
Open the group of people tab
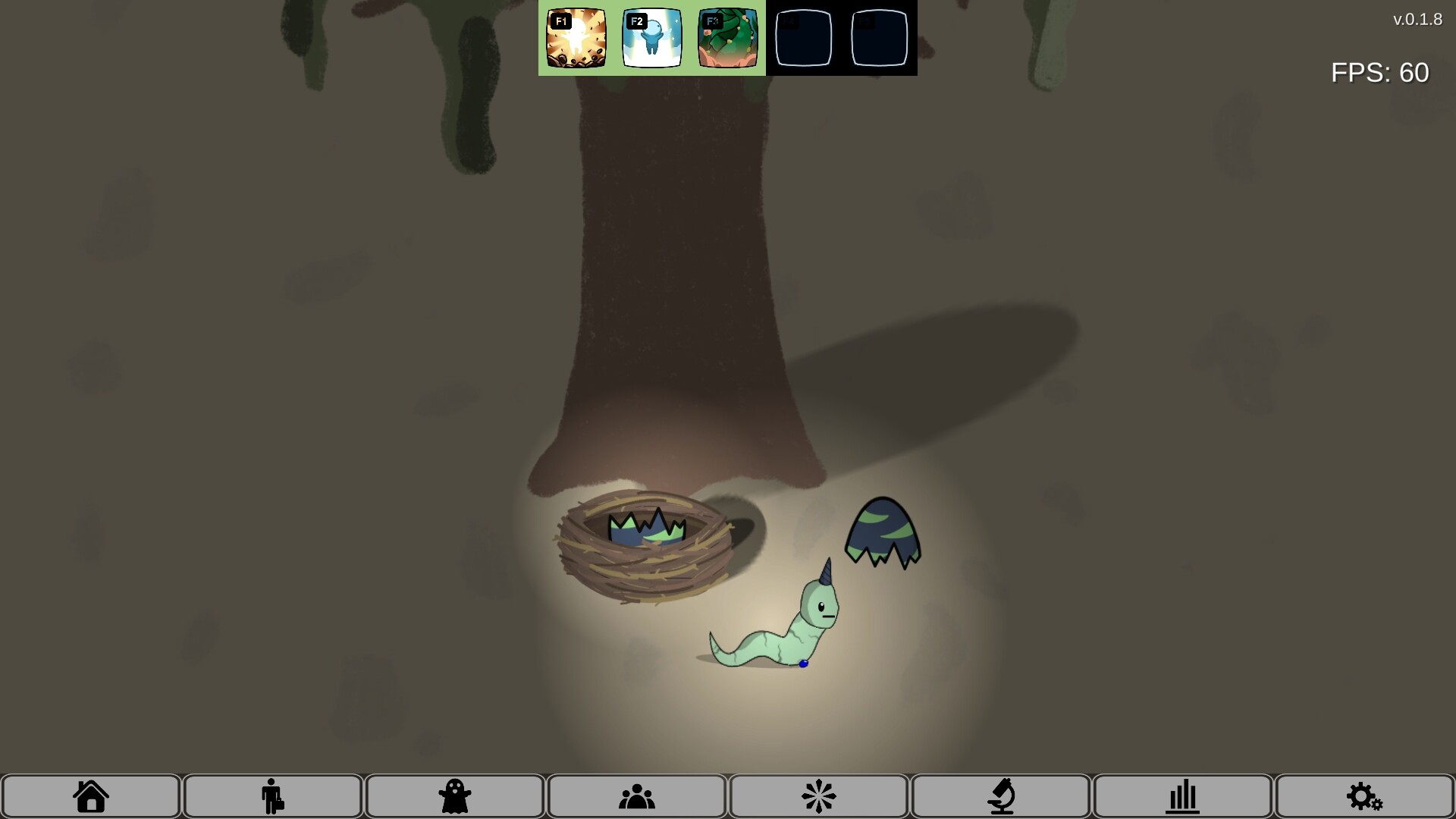pyautogui.click(x=637, y=796)
